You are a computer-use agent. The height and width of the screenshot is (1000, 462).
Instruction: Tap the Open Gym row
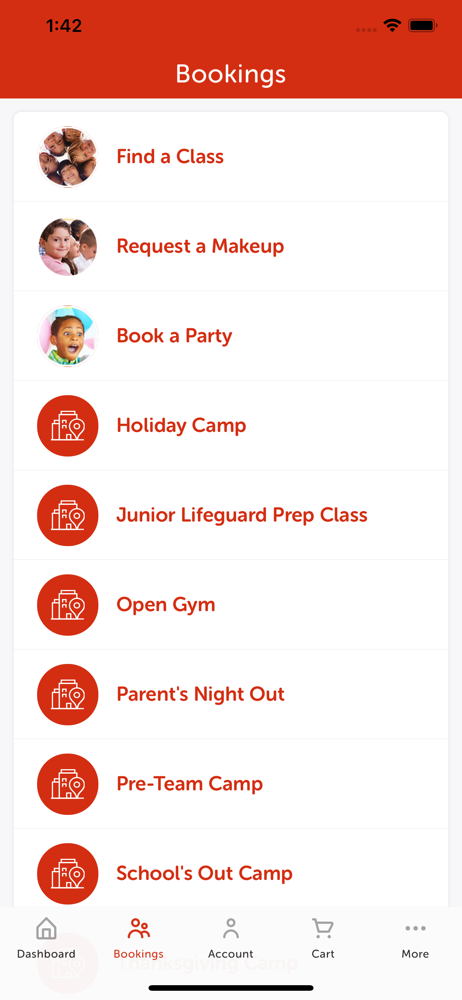pyautogui.click(x=231, y=605)
